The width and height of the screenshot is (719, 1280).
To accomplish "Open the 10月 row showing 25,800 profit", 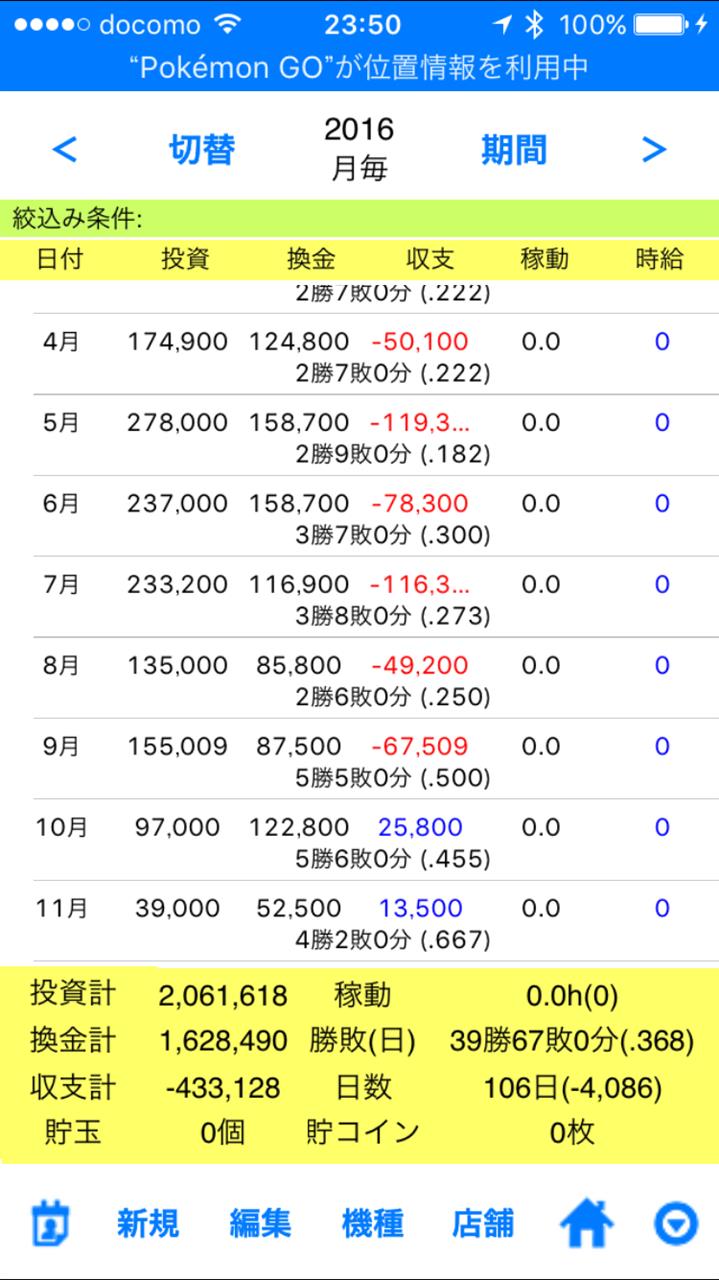I will tap(359, 841).
